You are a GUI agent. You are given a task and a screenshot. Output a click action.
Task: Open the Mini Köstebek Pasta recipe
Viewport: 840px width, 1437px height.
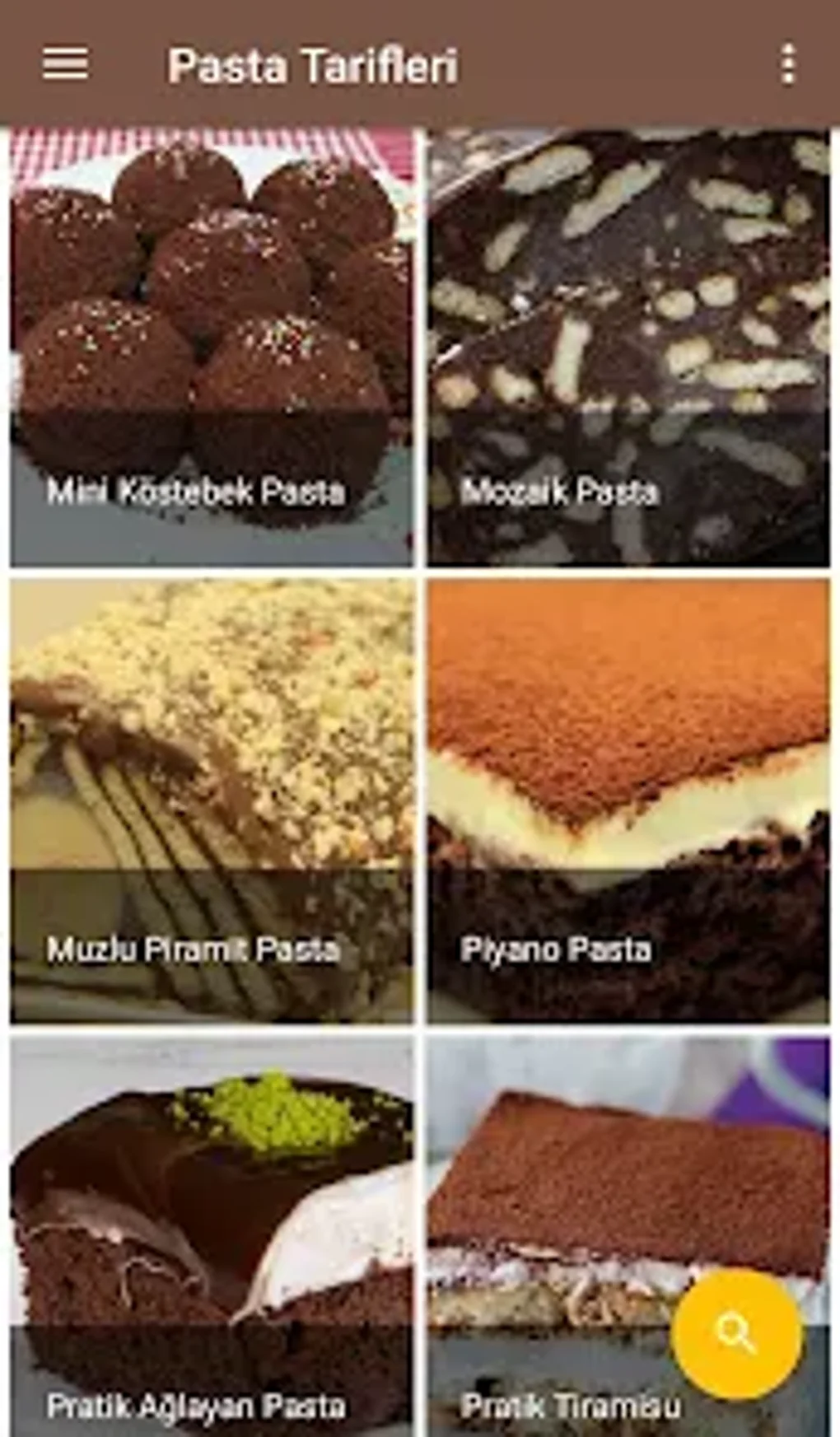pyautogui.click(x=212, y=347)
